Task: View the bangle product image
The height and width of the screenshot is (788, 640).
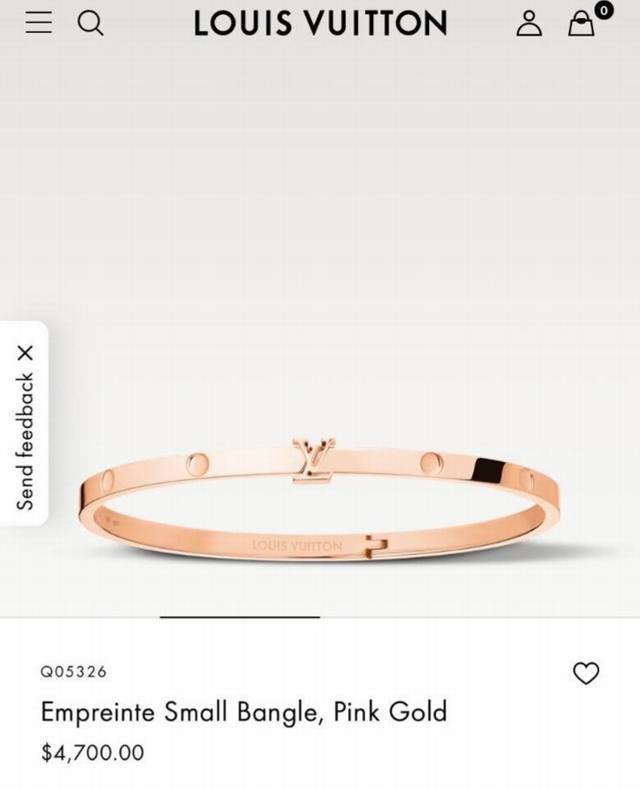Action: pos(320,500)
